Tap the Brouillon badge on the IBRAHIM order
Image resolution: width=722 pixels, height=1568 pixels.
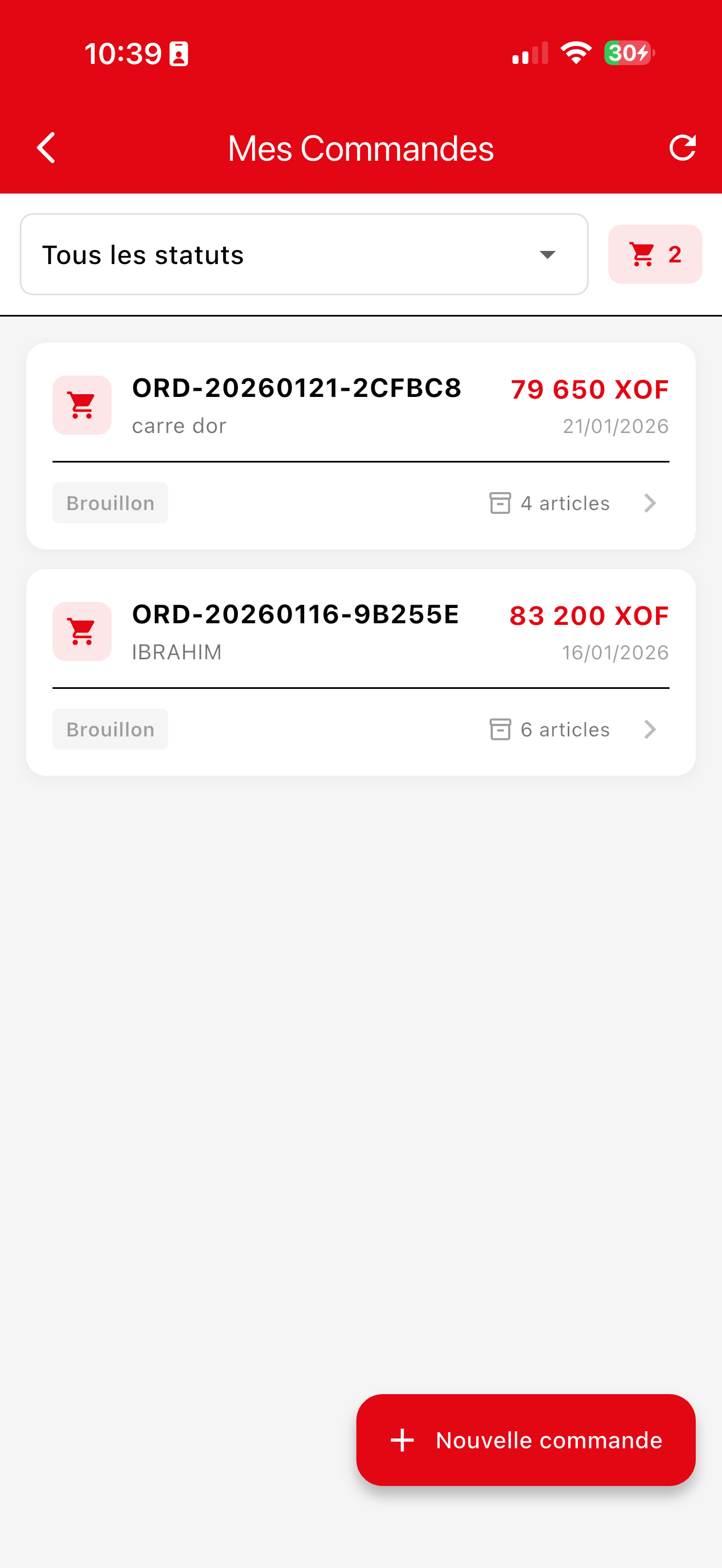click(x=110, y=729)
